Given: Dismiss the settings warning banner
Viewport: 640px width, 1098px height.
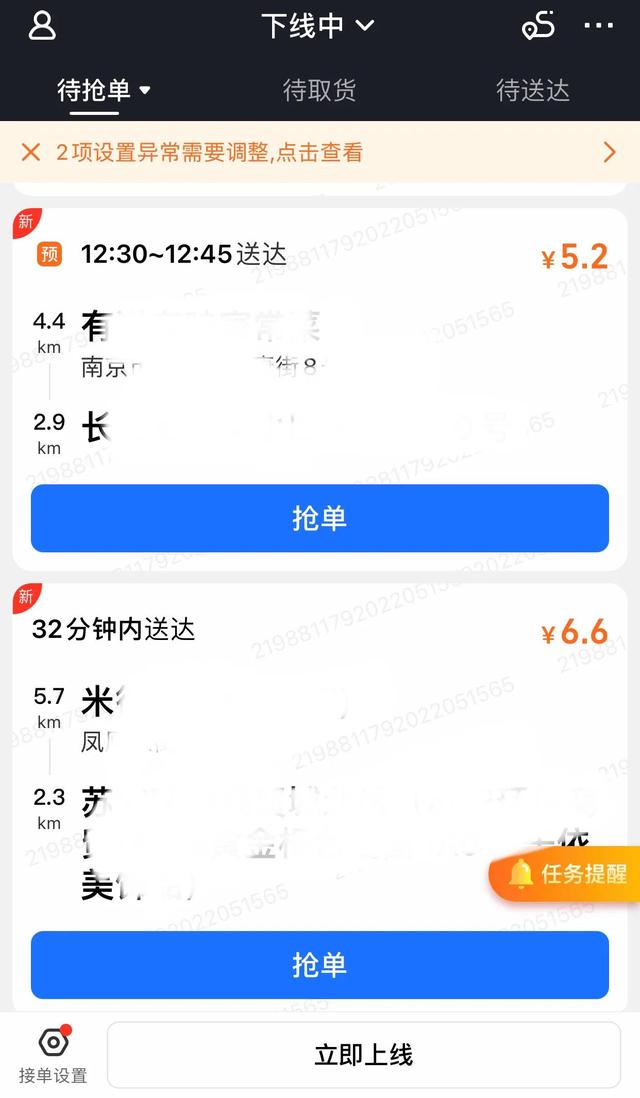Looking at the screenshot, I should pyautogui.click(x=31, y=152).
